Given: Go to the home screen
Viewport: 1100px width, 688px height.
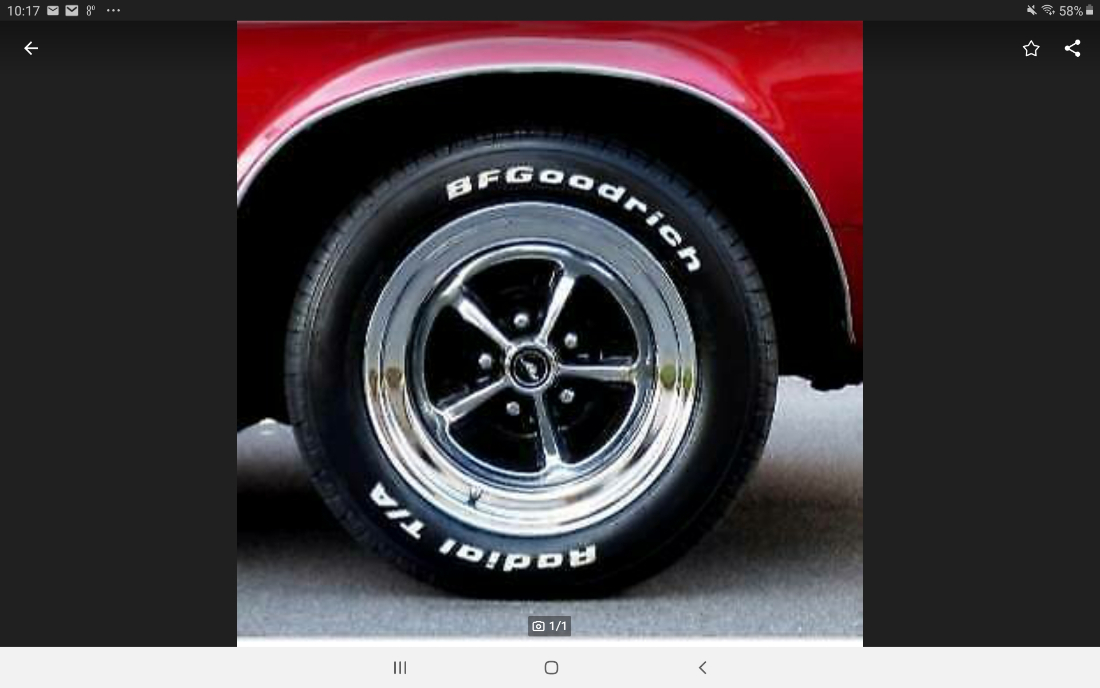Looking at the screenshot, I should click(551, 667).
